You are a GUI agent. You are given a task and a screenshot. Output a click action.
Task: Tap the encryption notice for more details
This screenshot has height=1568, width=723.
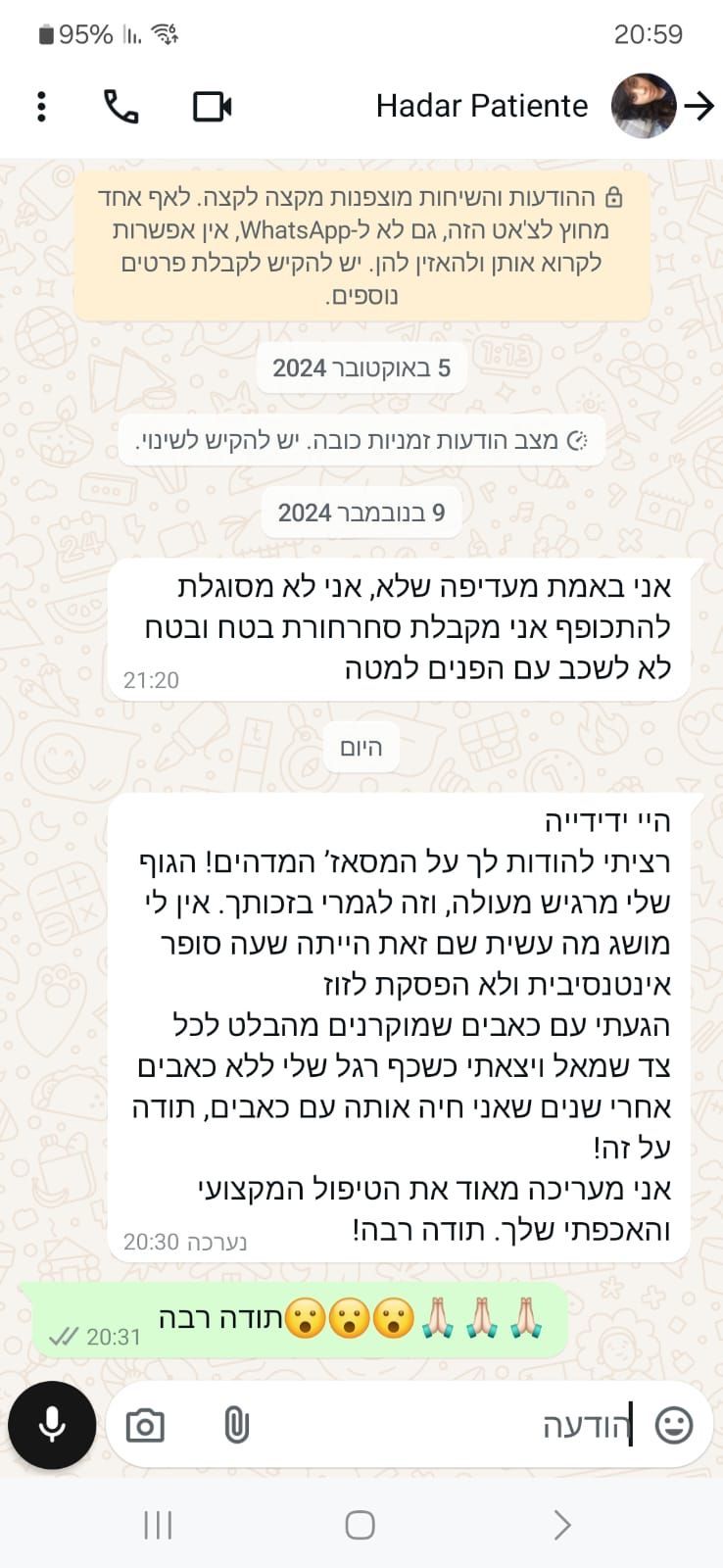click(361, 245)
